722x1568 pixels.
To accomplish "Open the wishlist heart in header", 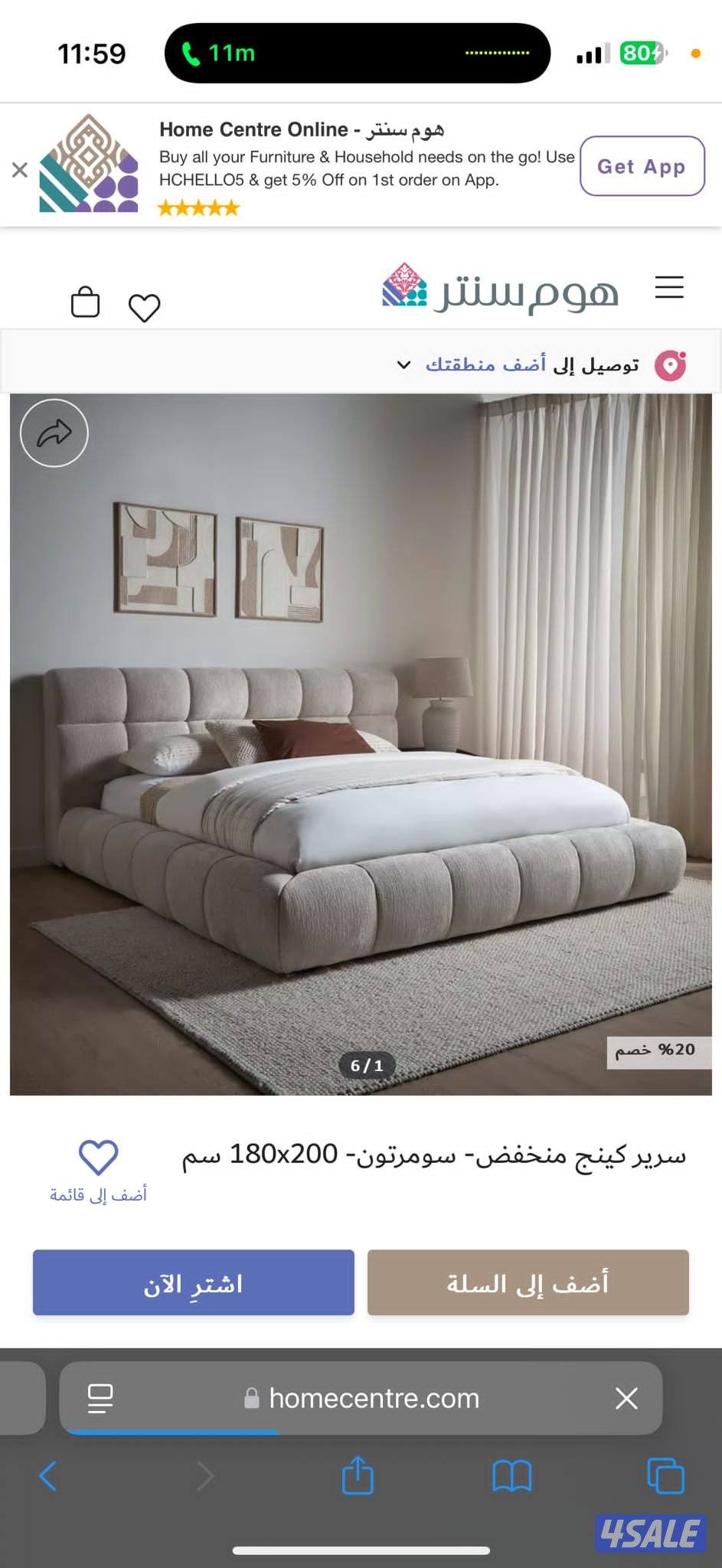I will (144, 307).
